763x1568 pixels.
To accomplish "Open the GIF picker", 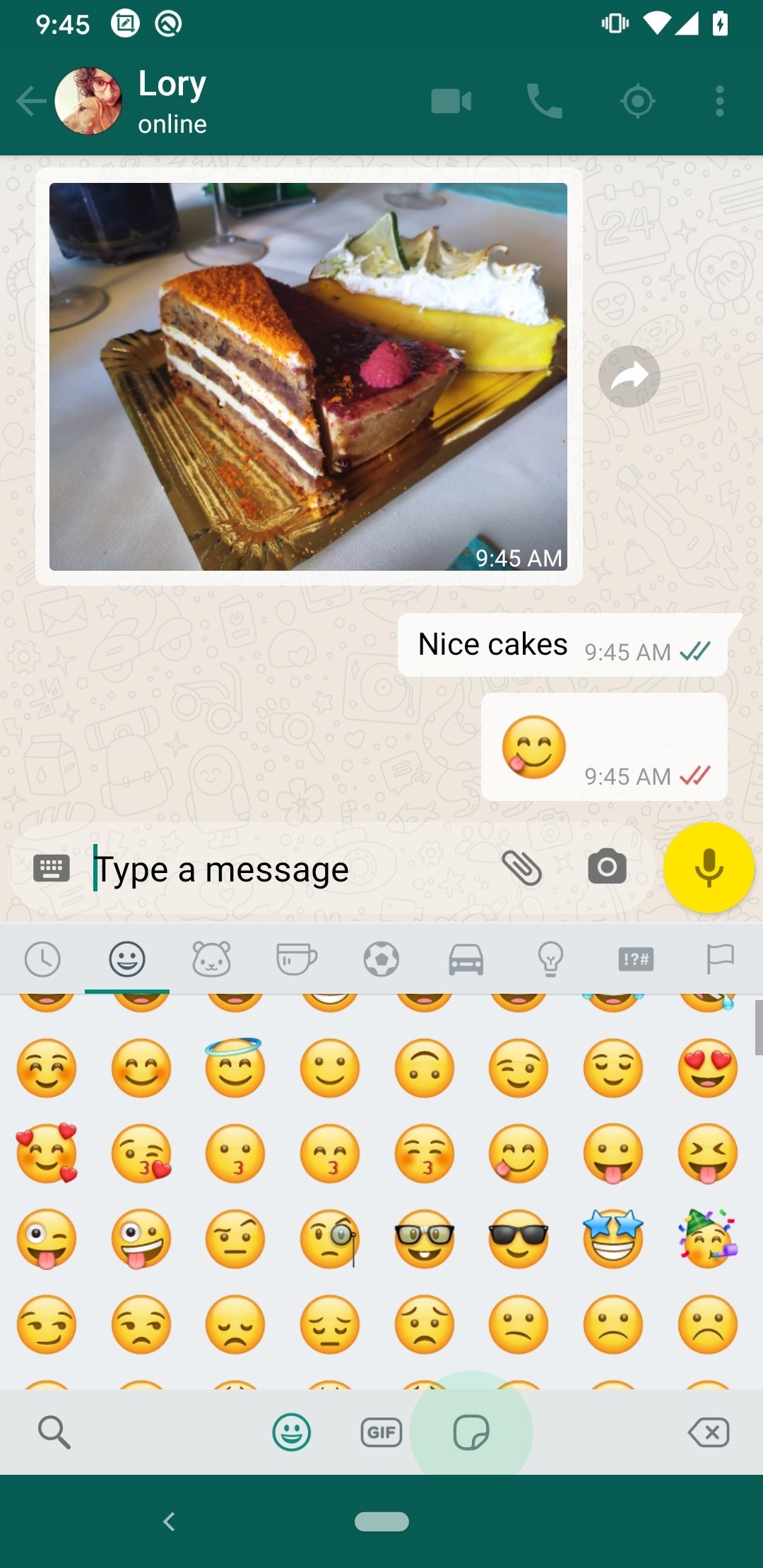I will click(x=381, y=1432).
